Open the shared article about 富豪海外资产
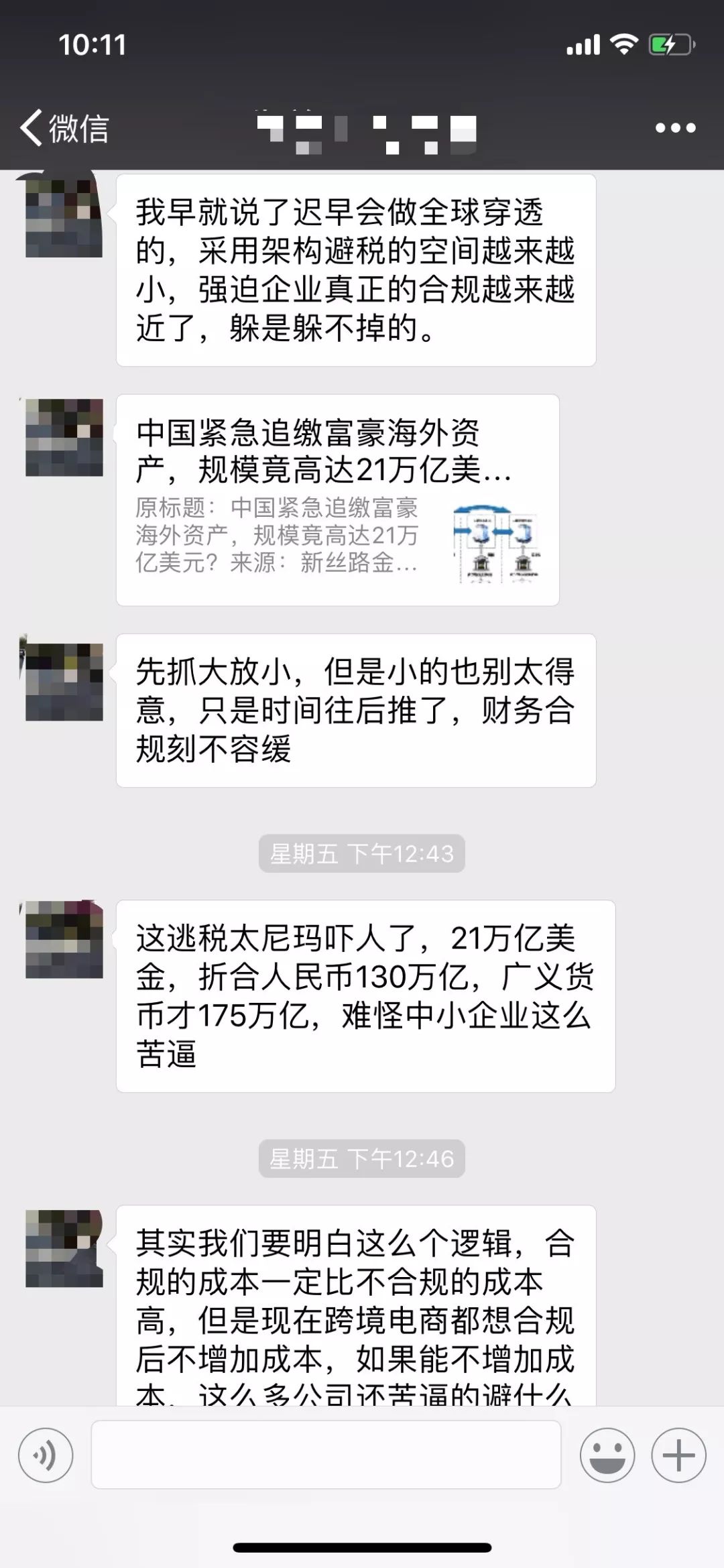Screen dimensions: 724x1568 338,500
